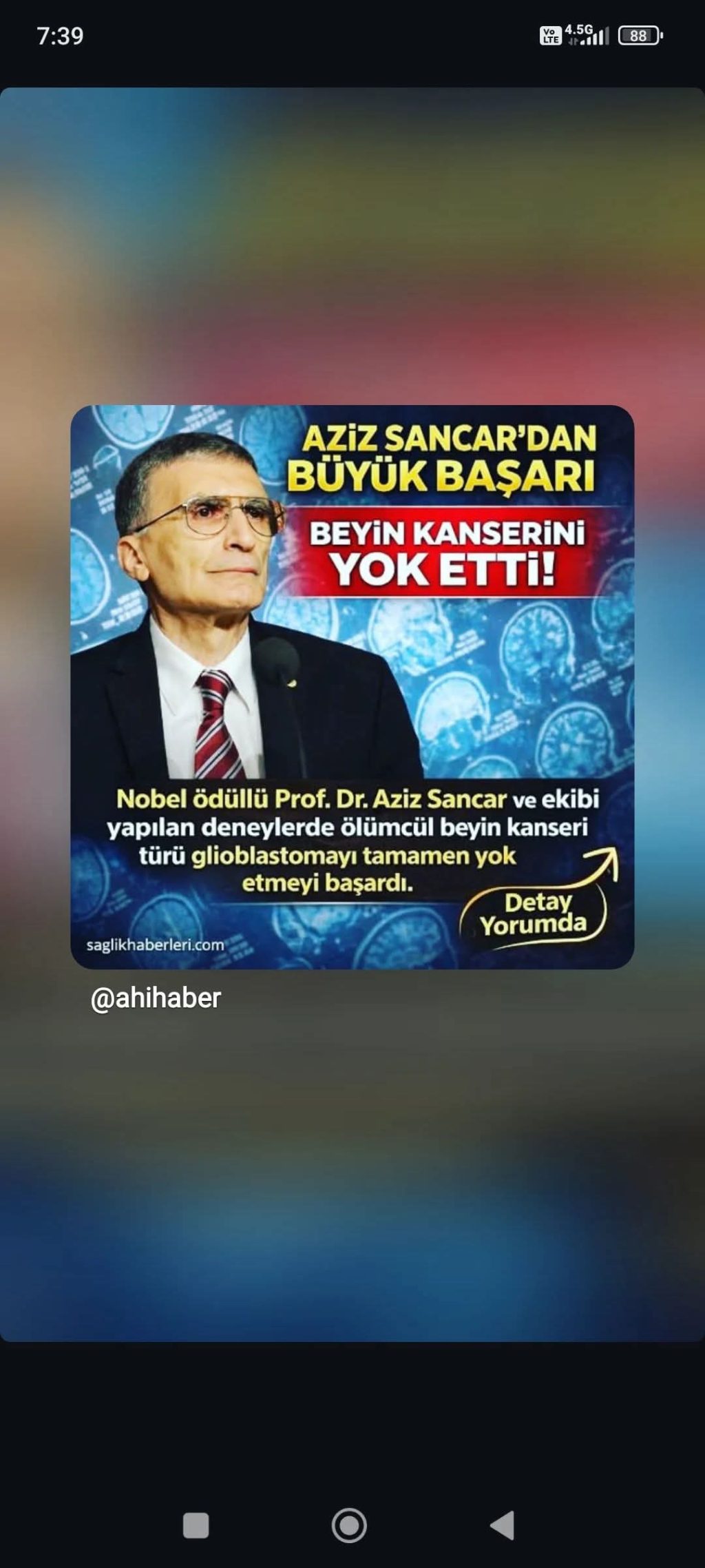The image size is (705, 1568).
Task: Open recent apps with the square button
Action: 196,1525
